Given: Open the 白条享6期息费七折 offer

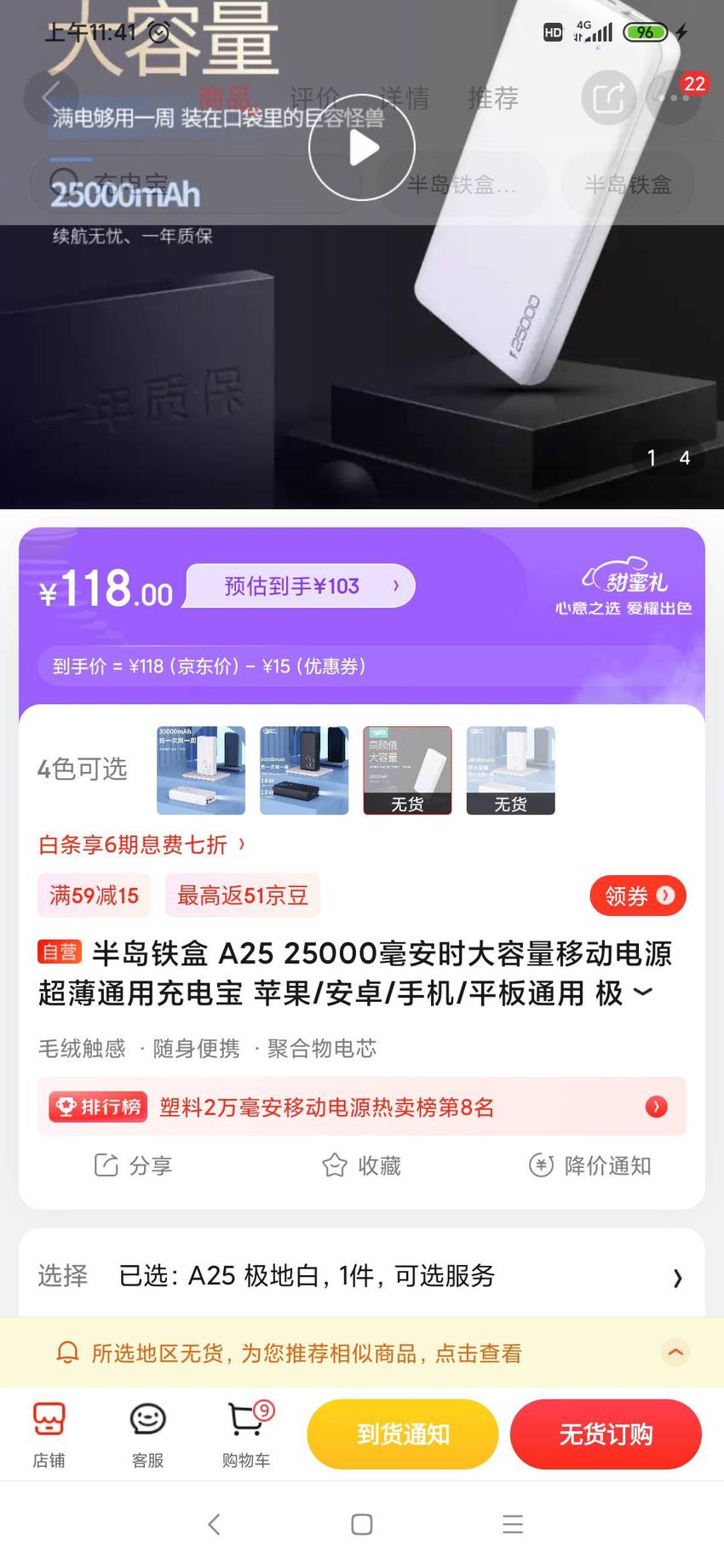Looking at the screenshot, I should coord(142,844).
